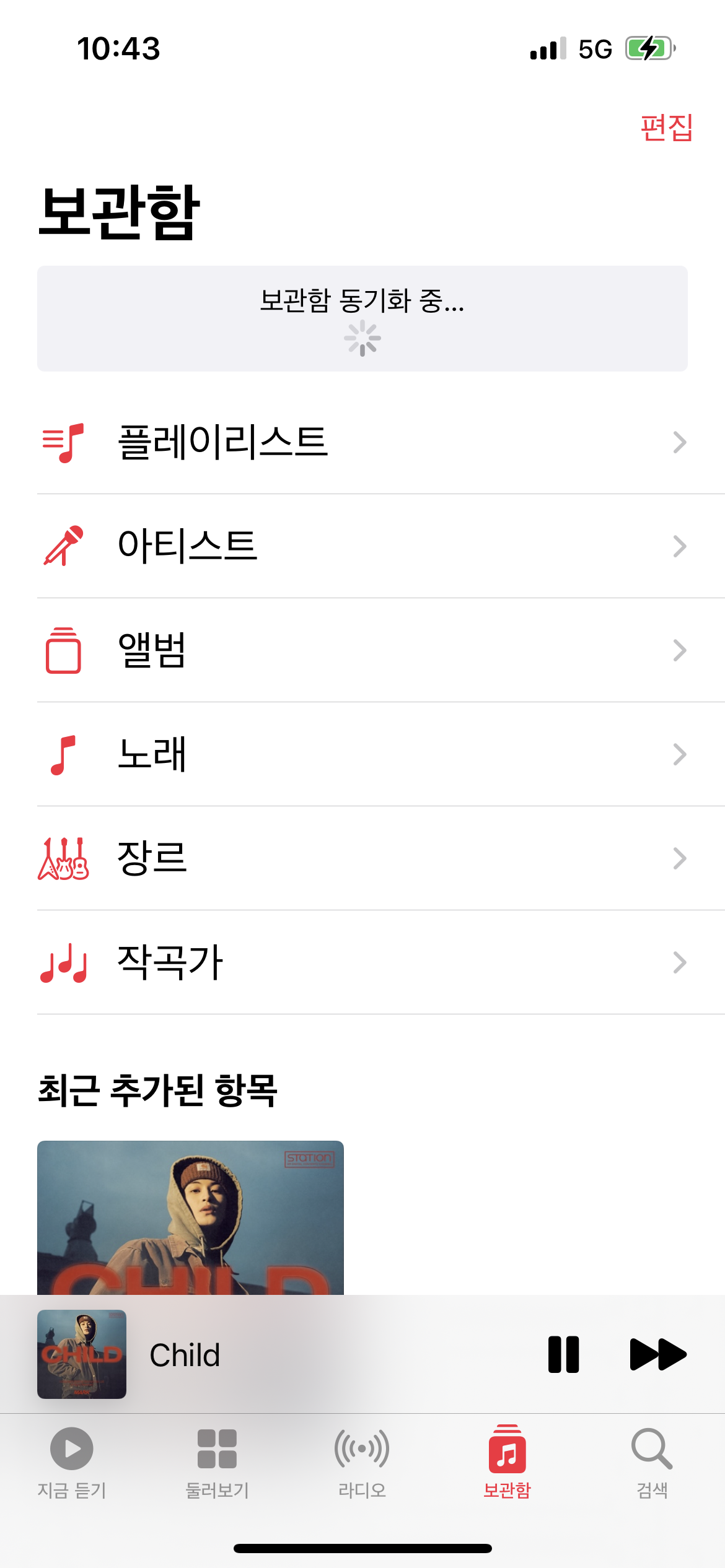725x1568 pixels.
Task: Switch to the 둘러보기 tab
Action: pos(217,1463)
